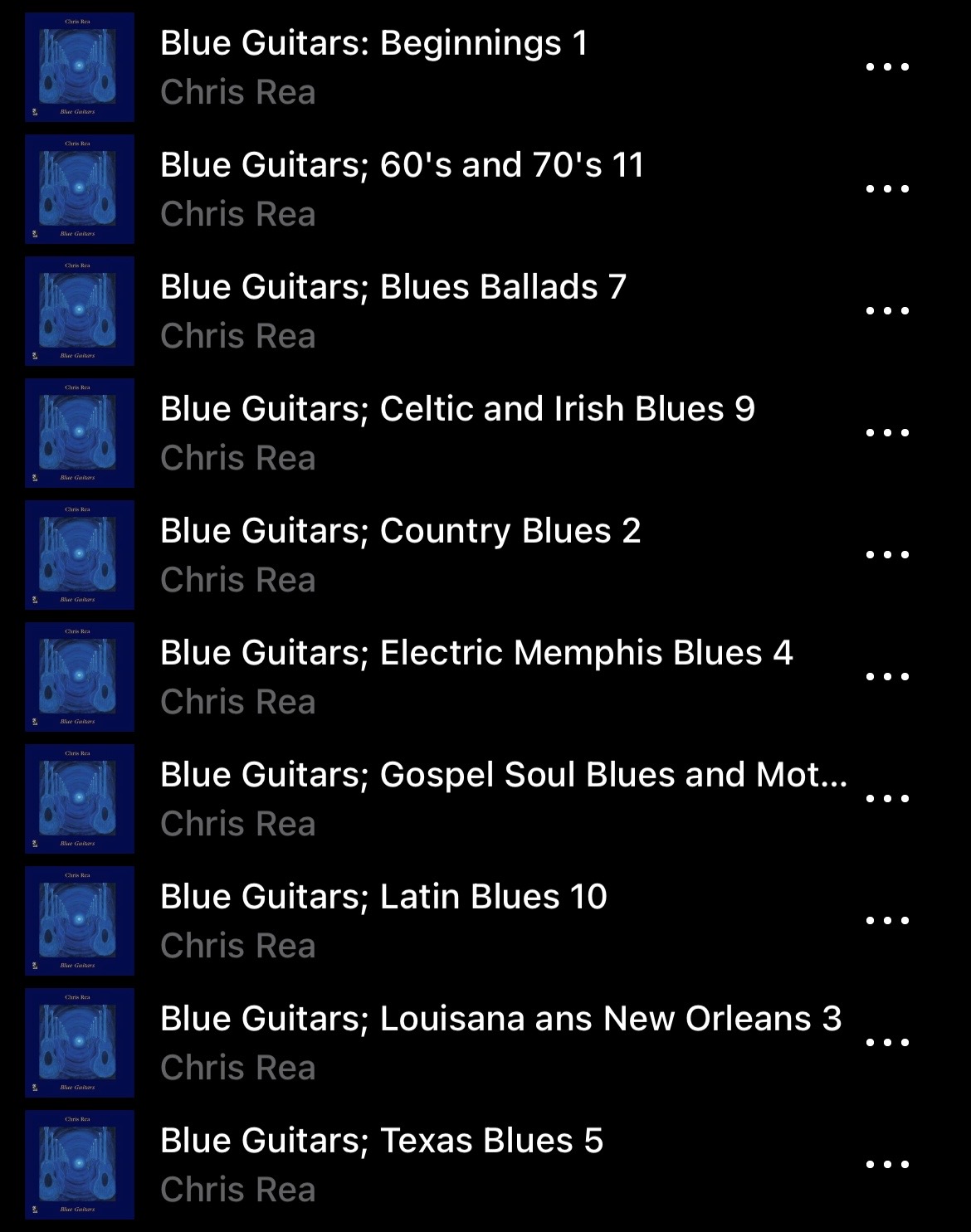This screenshot has width=971, height=1232.
Task: Open Blue Guitars; Blues Ballads 7
Action: (393, 287)
